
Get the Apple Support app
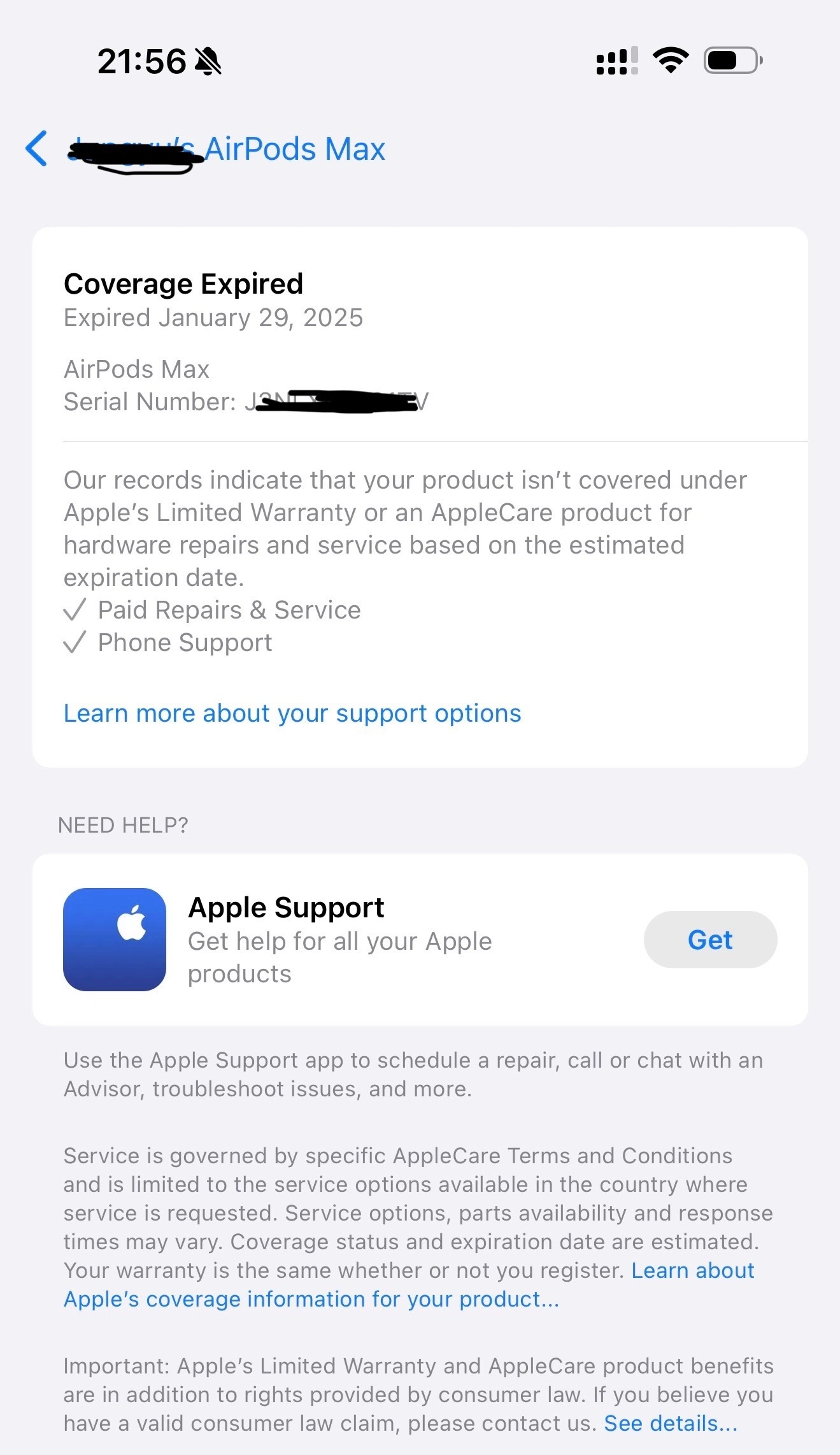click(x=710, y=940)
